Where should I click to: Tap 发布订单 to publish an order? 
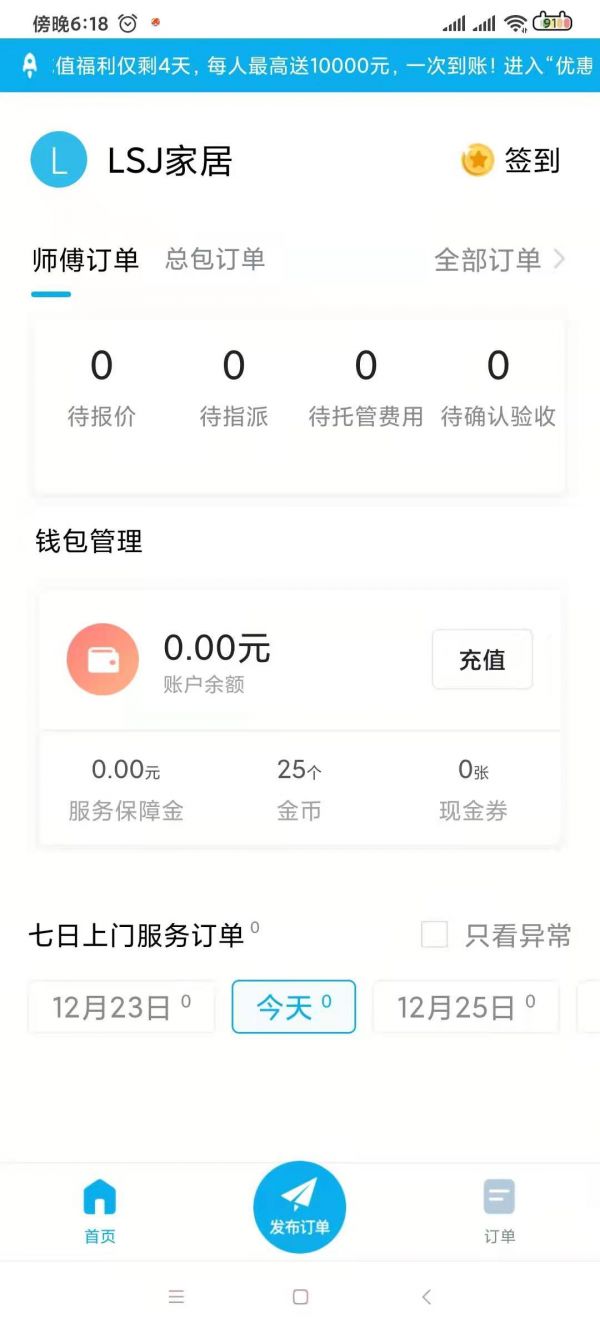coord(299,1207)
